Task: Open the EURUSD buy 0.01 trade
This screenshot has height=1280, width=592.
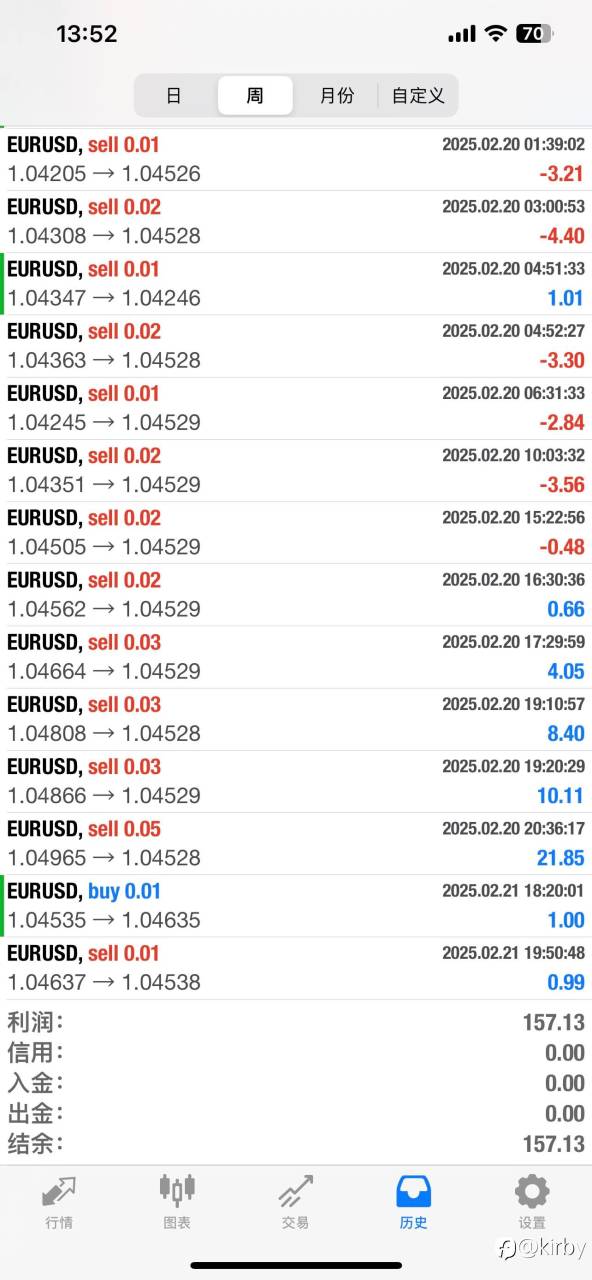Action: [x=296, y=905]
